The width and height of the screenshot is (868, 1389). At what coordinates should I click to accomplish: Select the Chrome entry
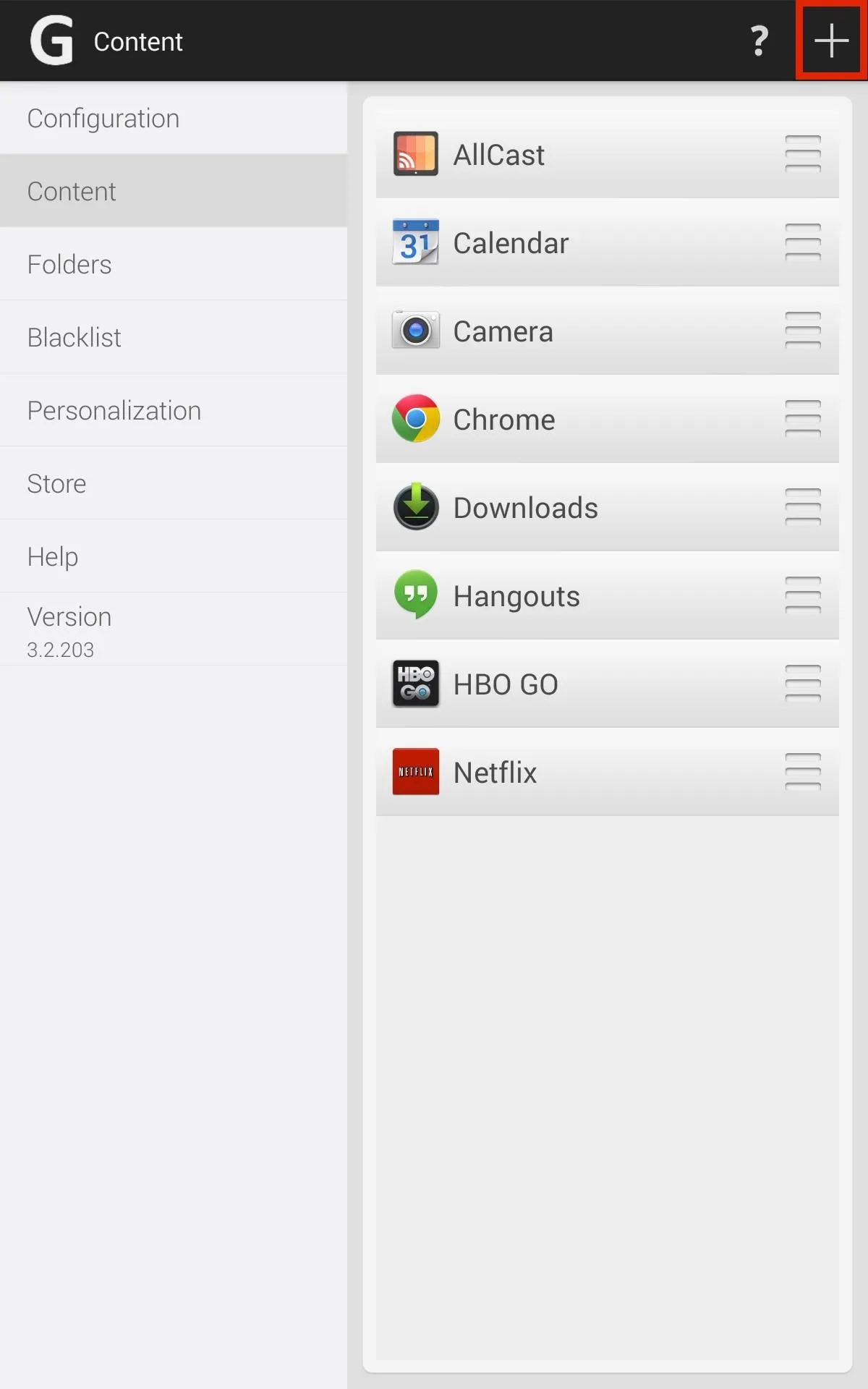[x=607, y=419]
